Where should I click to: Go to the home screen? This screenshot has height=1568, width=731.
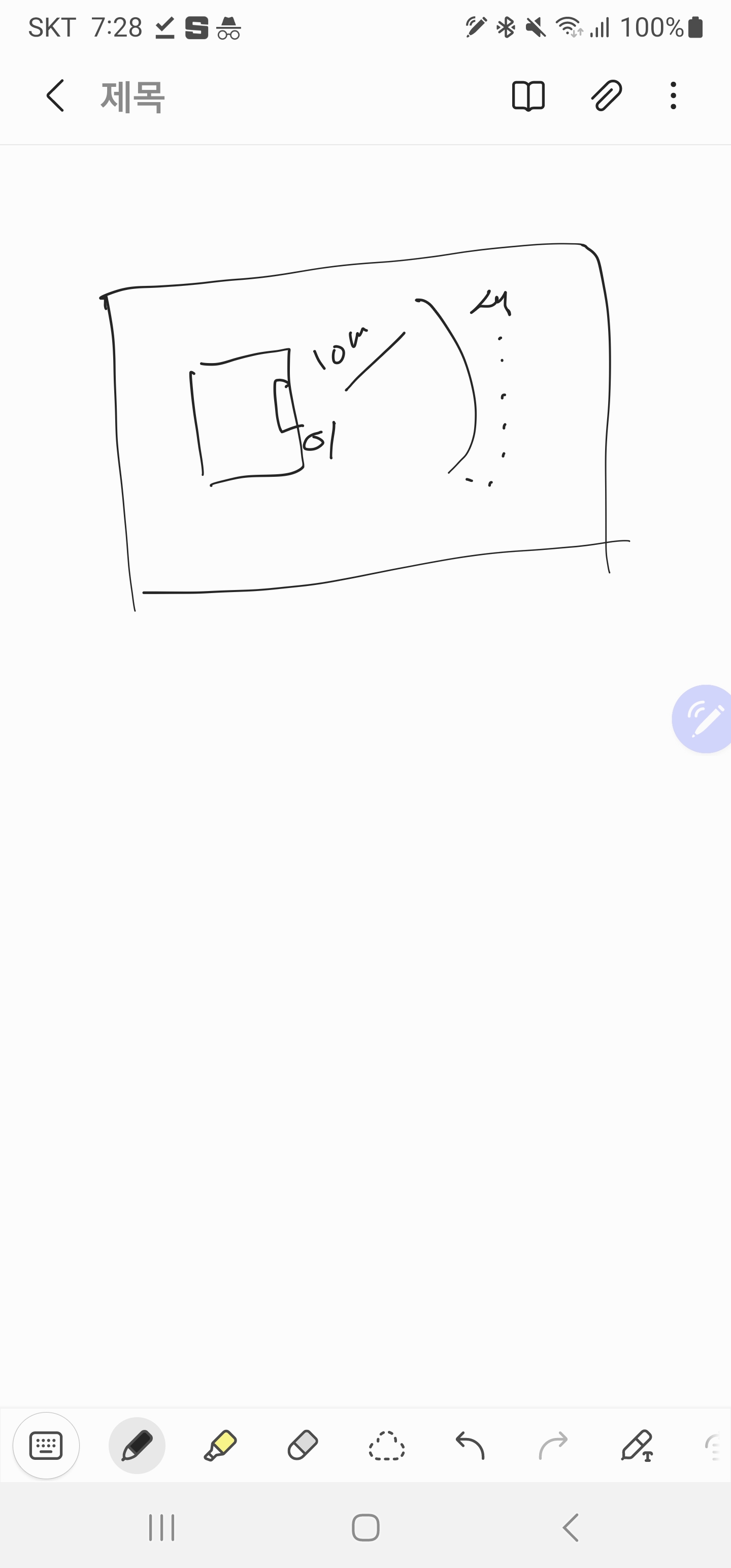point(366,1528)
